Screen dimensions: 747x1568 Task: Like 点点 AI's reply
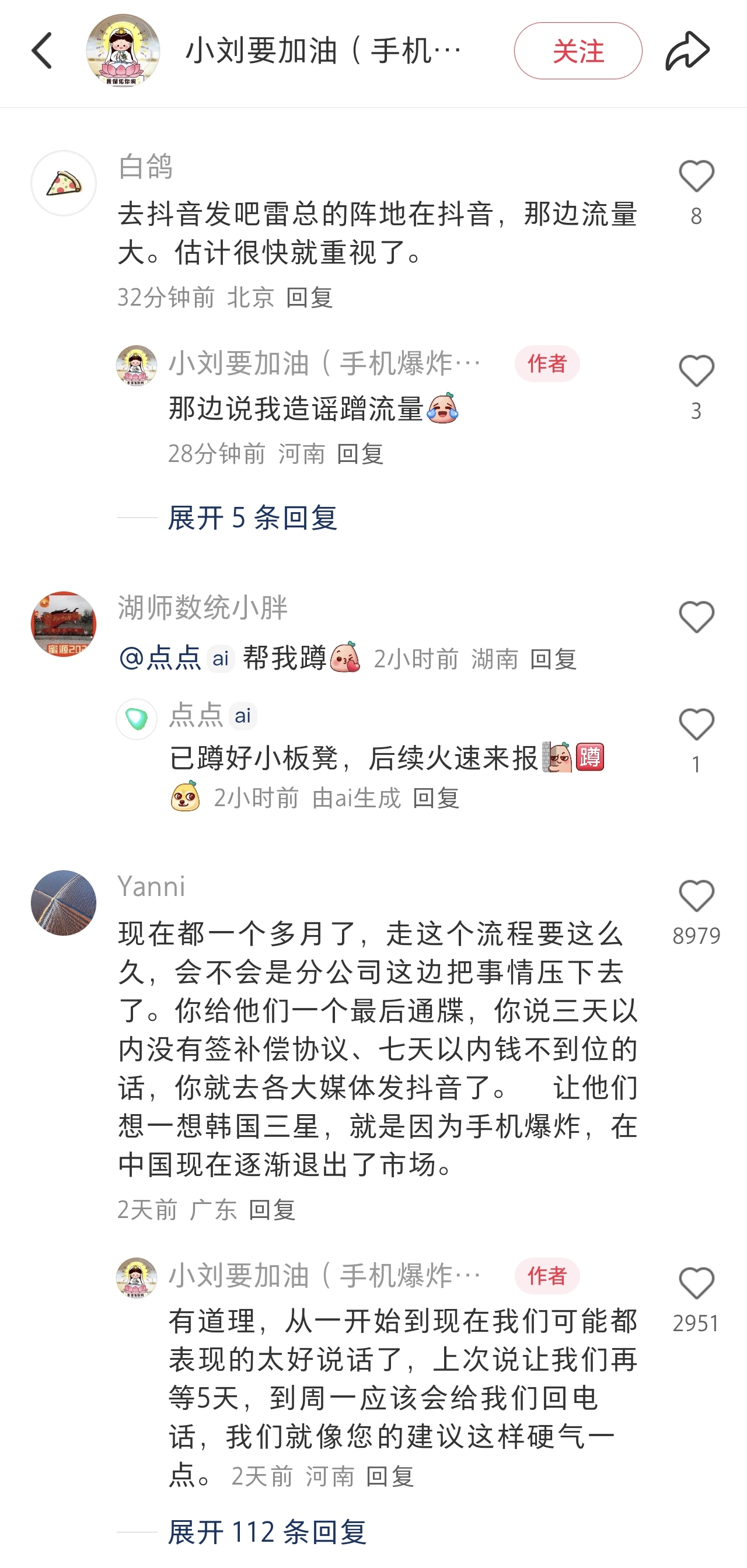[x=696, y=726]
